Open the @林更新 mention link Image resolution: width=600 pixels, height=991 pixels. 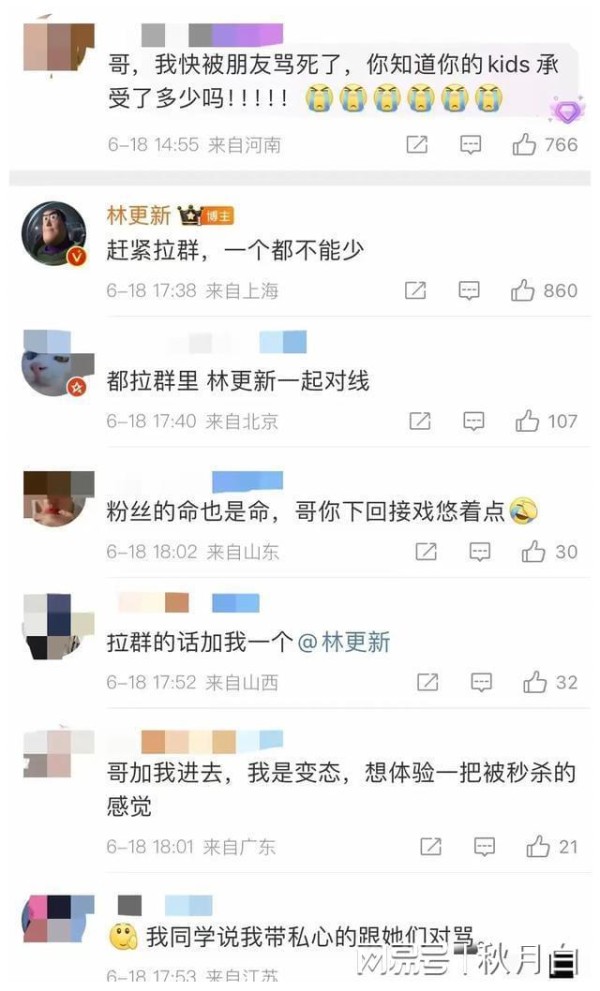click(343, 642)
